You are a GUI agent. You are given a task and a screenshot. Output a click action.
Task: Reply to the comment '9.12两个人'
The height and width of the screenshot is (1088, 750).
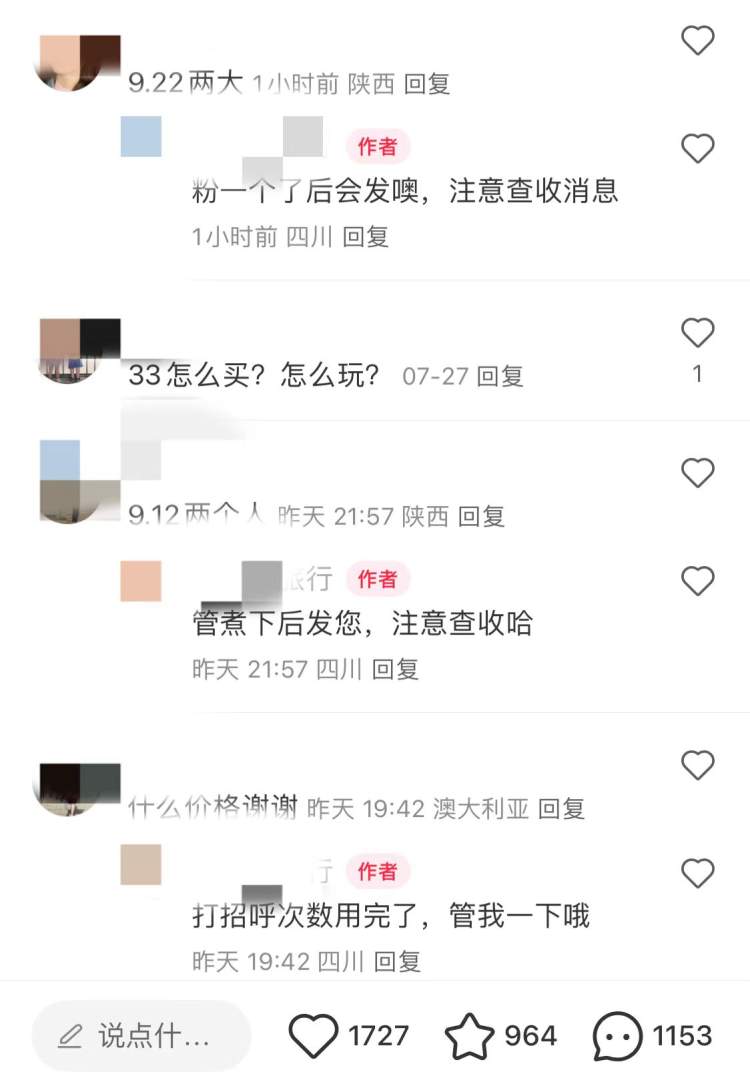tap(481, 516)
